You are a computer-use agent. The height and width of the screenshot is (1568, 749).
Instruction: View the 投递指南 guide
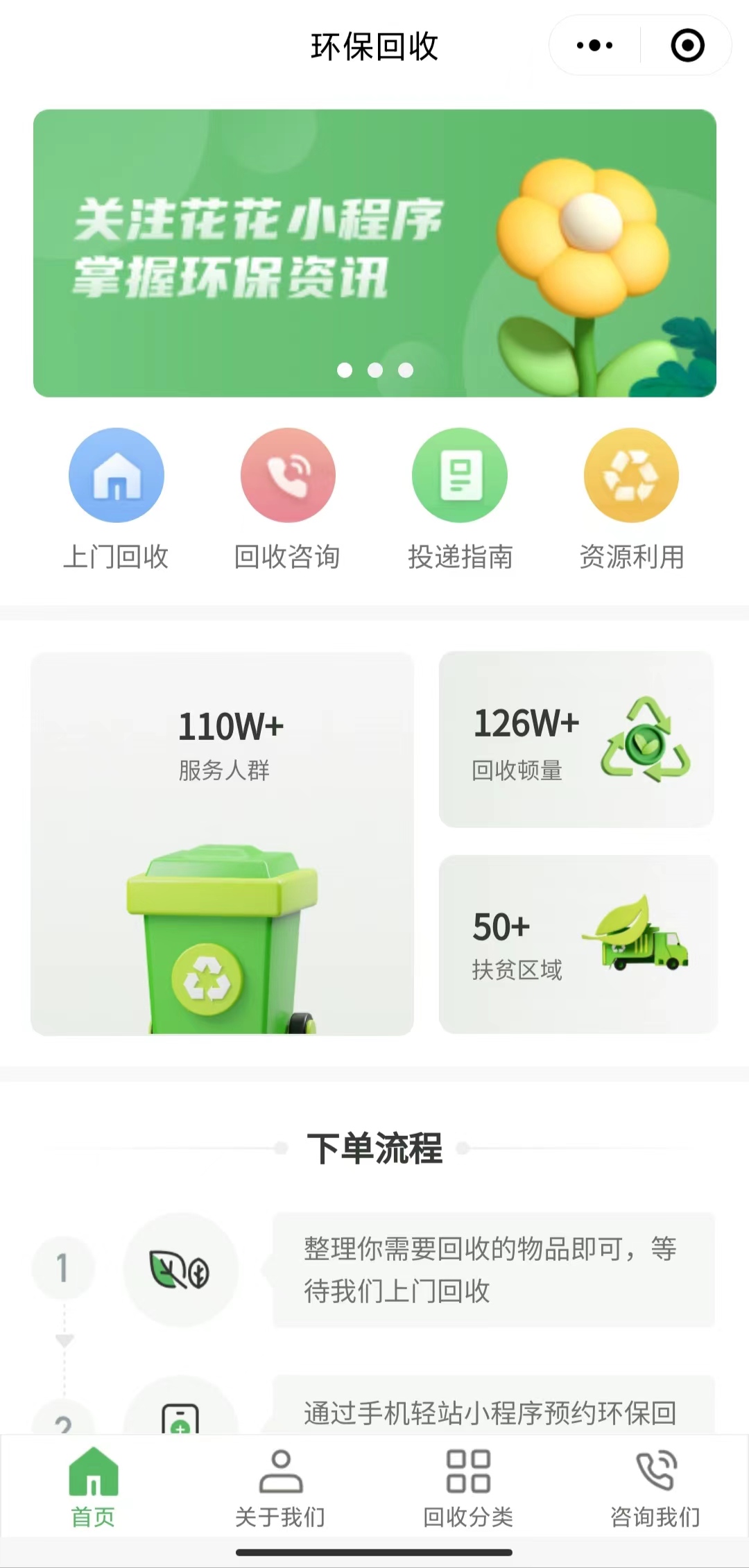click(460, 499)
